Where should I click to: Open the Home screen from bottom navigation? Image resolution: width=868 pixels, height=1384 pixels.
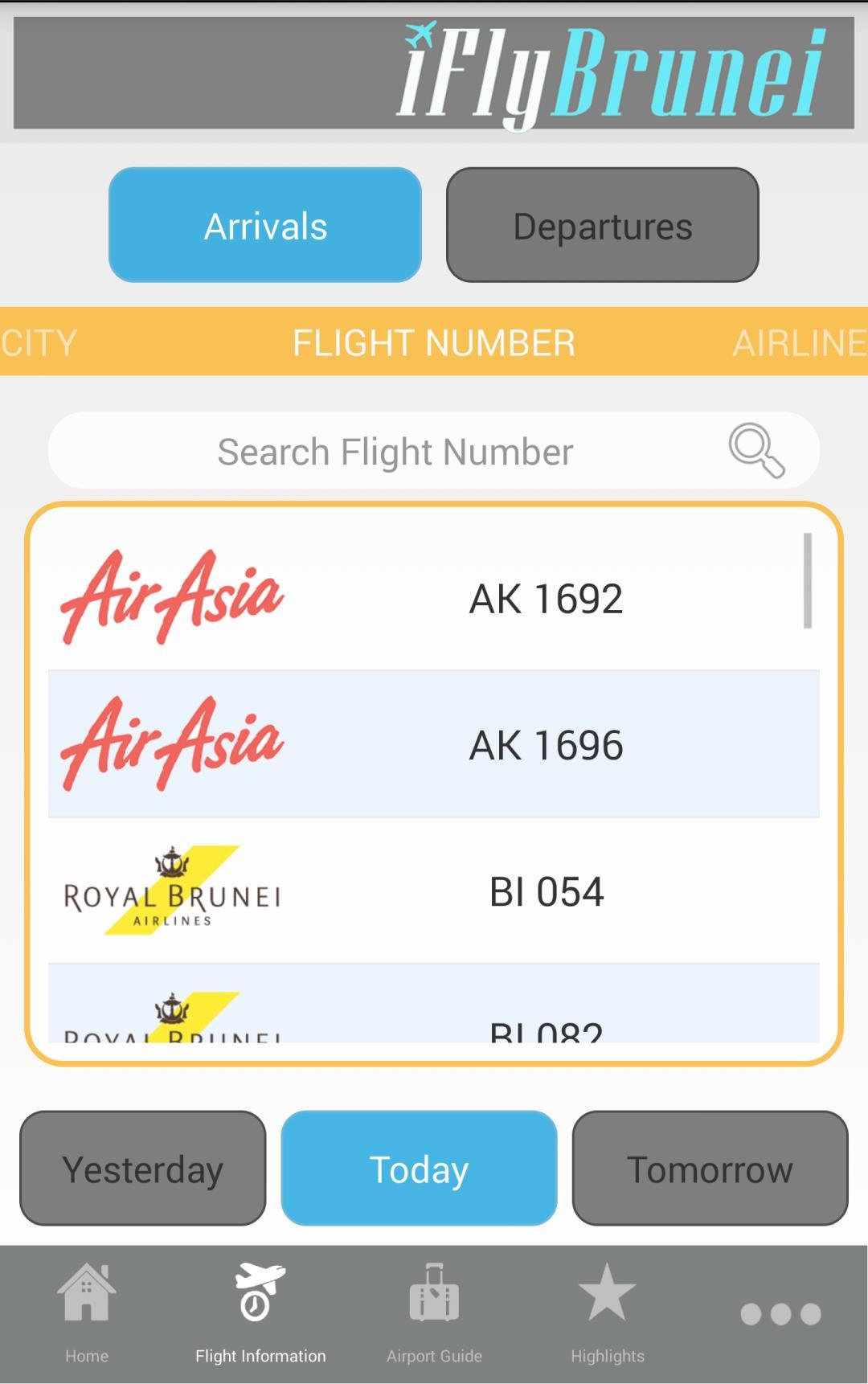(86, 1308)
